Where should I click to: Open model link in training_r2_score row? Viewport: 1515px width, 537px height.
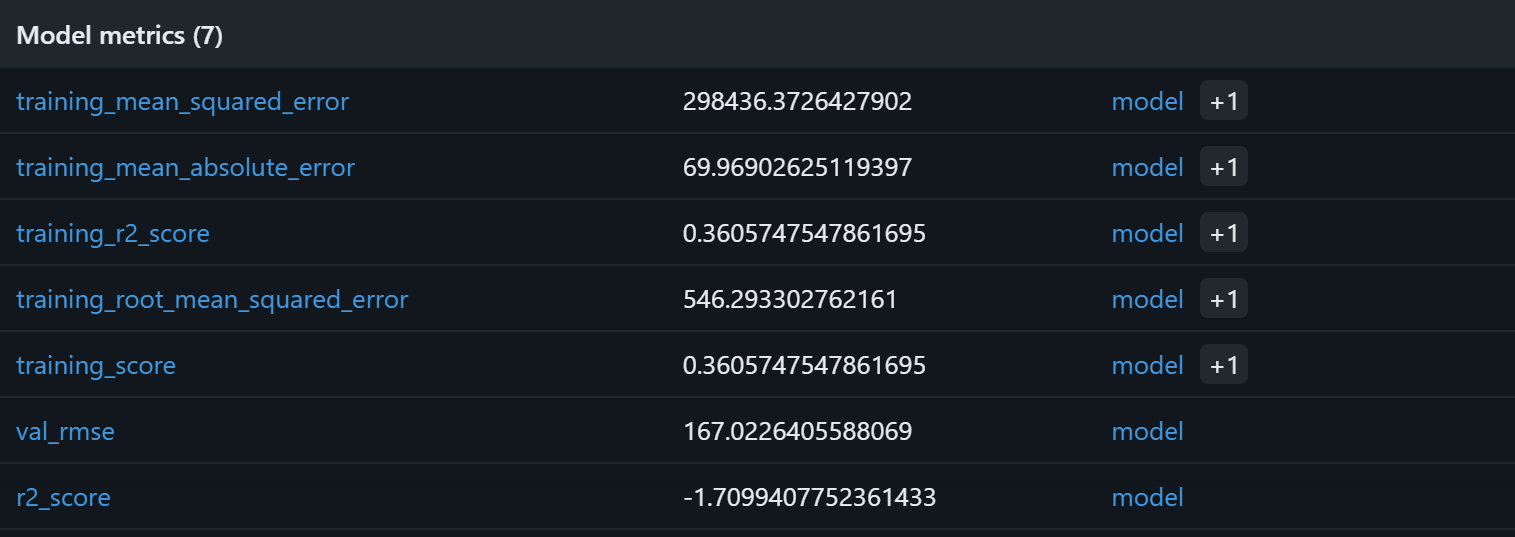[1147, 233]
